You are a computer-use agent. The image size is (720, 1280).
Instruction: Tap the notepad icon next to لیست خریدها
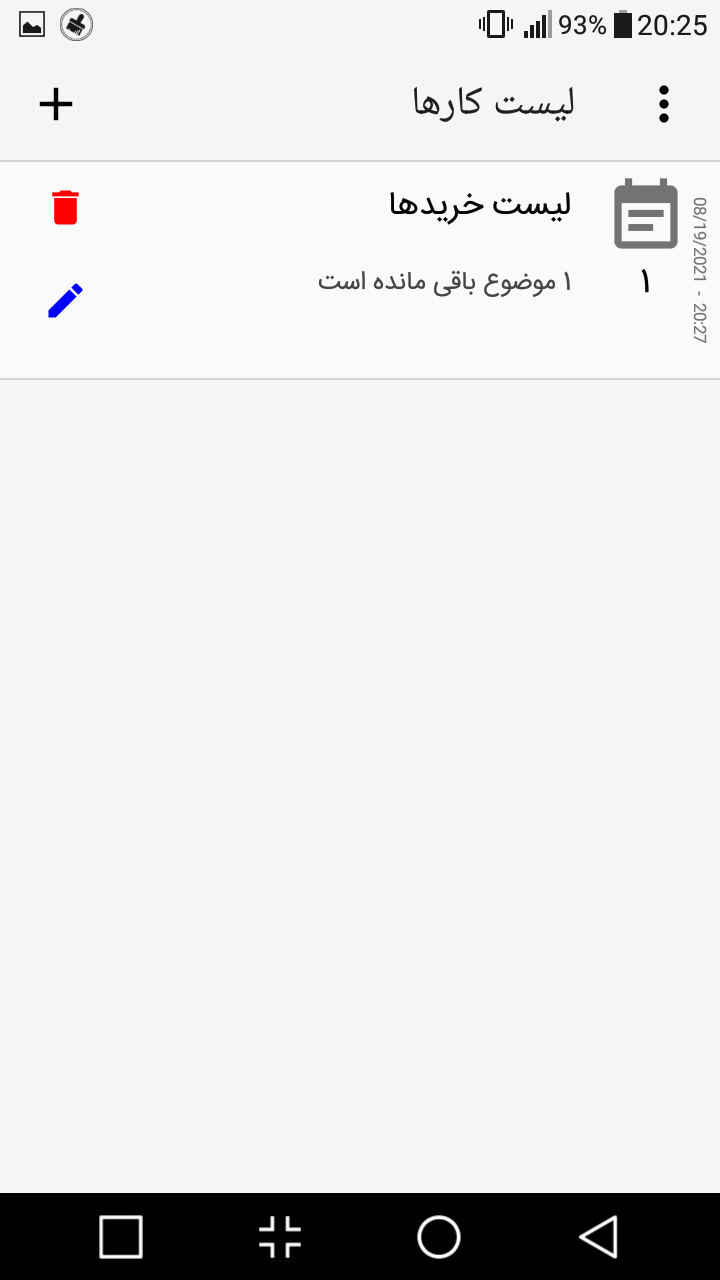coord(645,214)
